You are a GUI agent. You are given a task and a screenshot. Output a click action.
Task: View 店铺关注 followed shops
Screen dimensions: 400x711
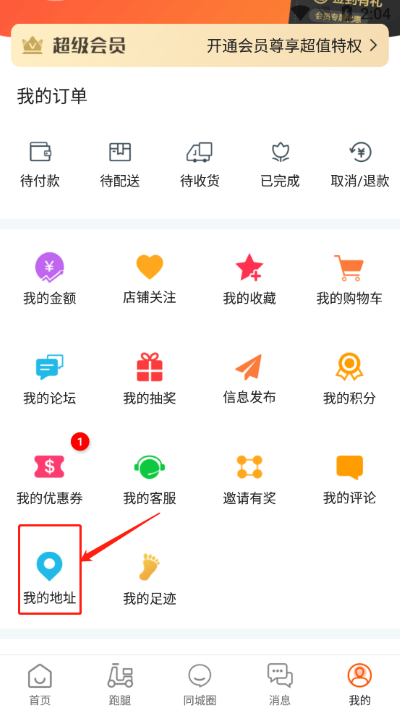(150, 279)
